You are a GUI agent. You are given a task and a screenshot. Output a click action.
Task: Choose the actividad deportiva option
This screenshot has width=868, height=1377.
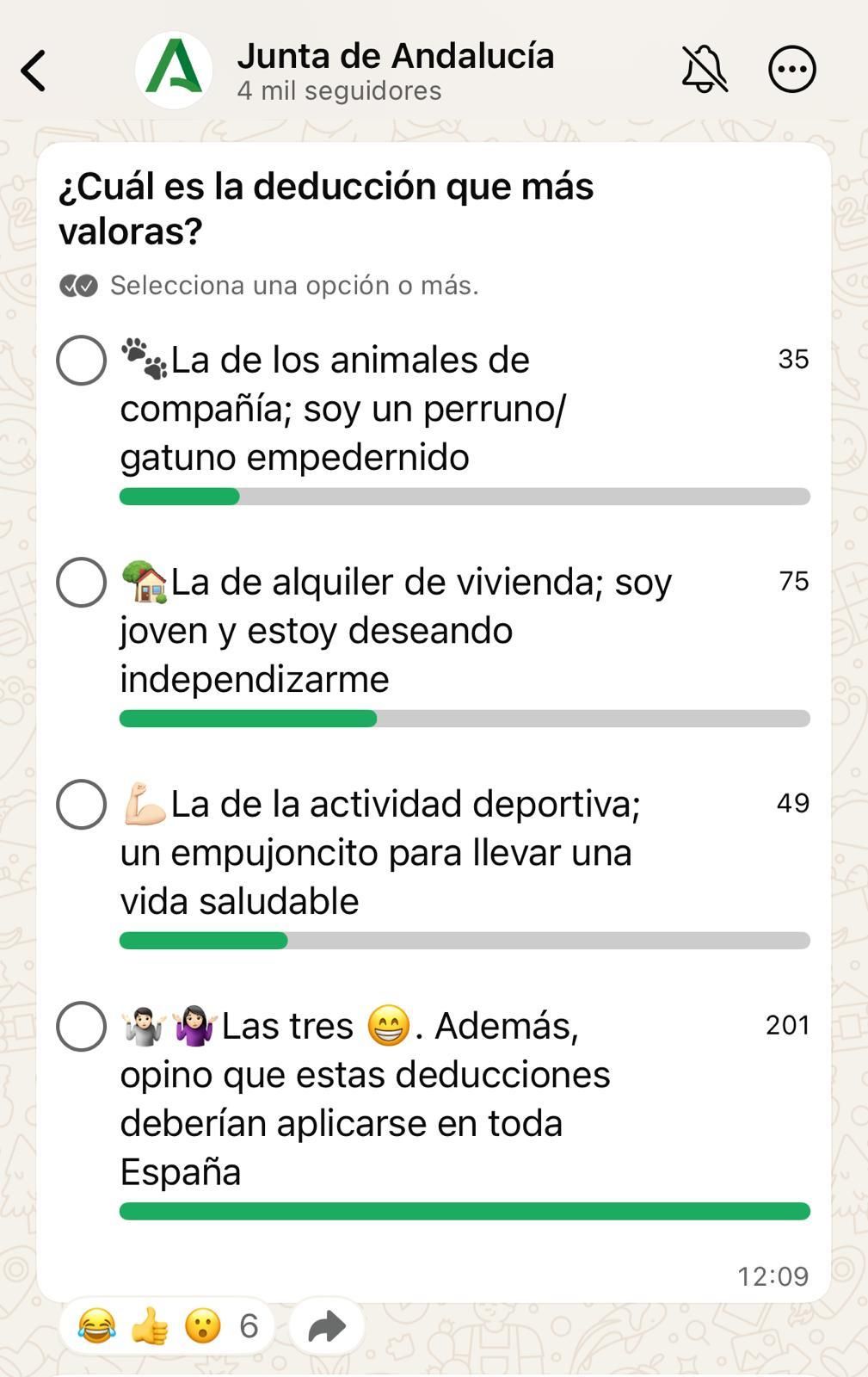82,804
